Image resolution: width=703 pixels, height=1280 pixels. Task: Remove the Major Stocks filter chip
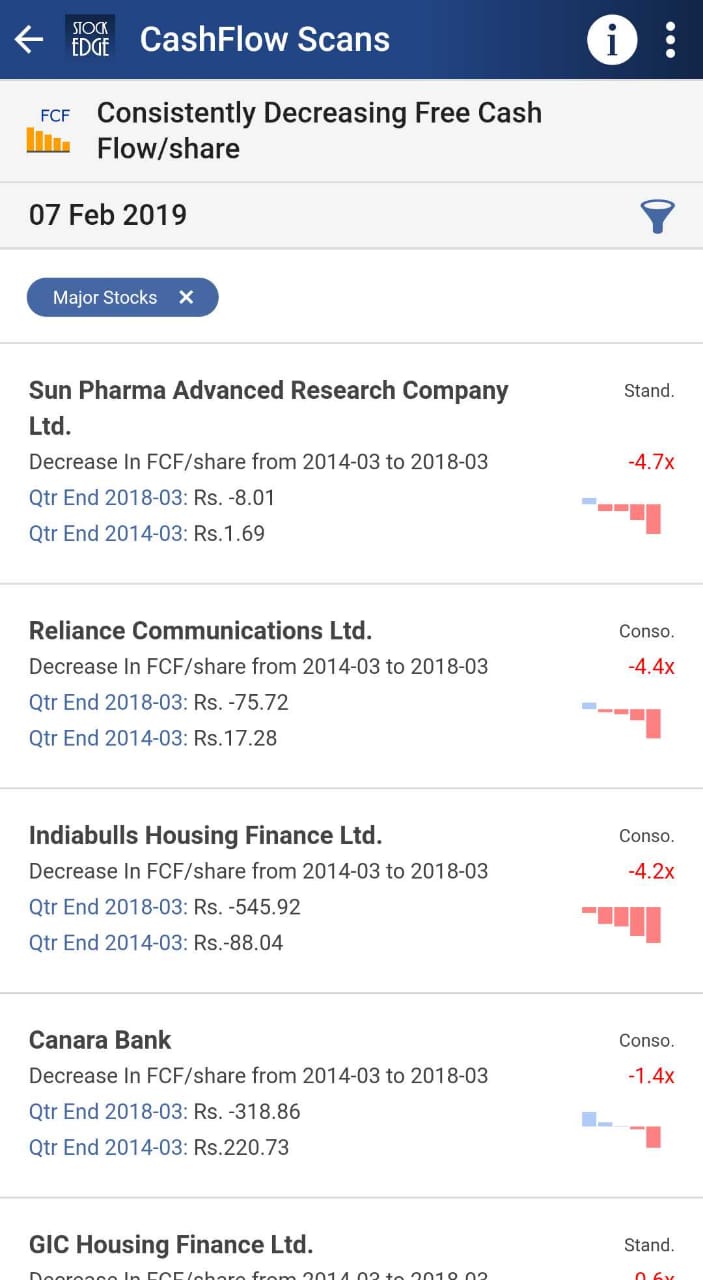186,297
